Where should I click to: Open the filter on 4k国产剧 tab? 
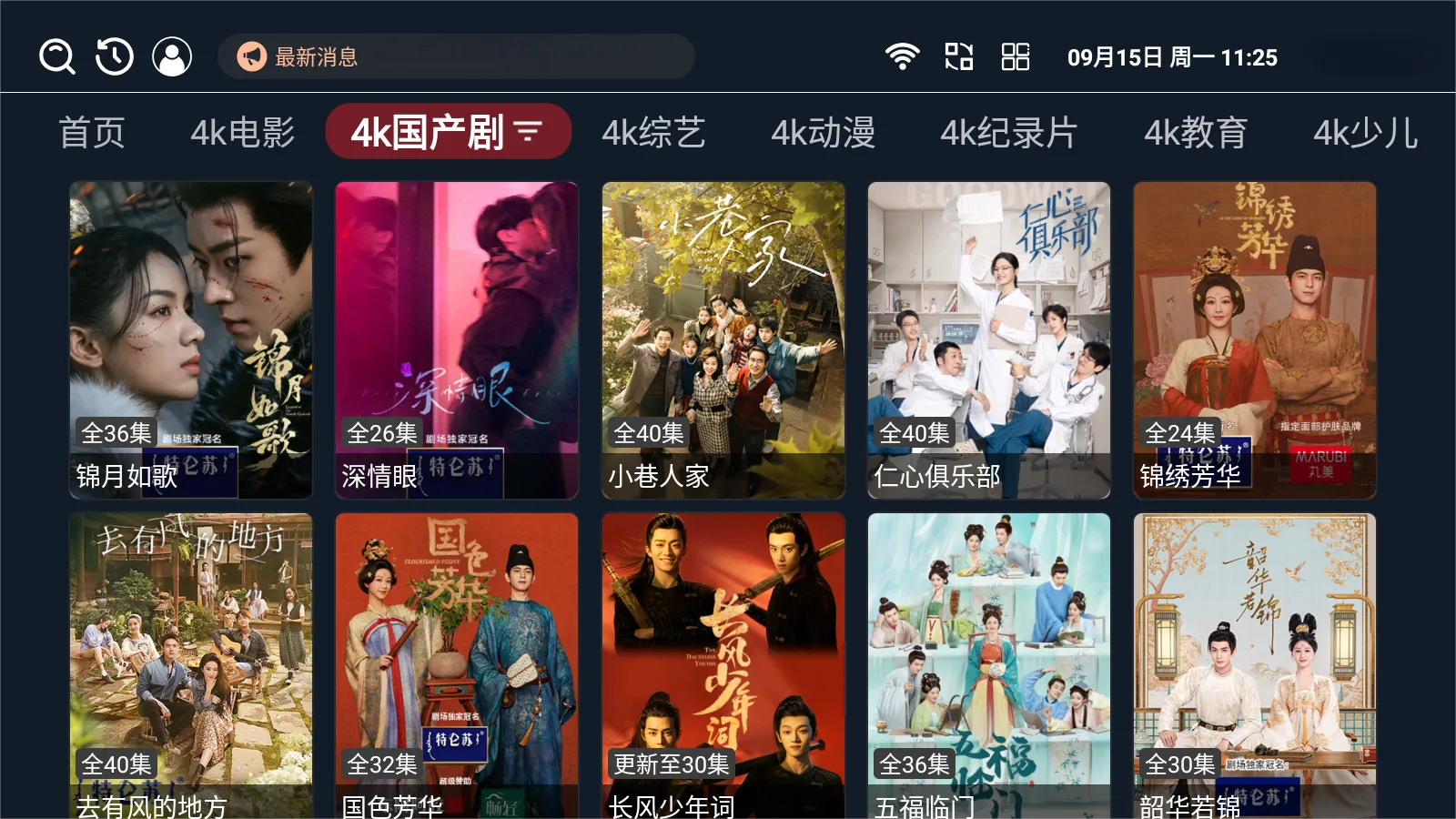(529, 132)
